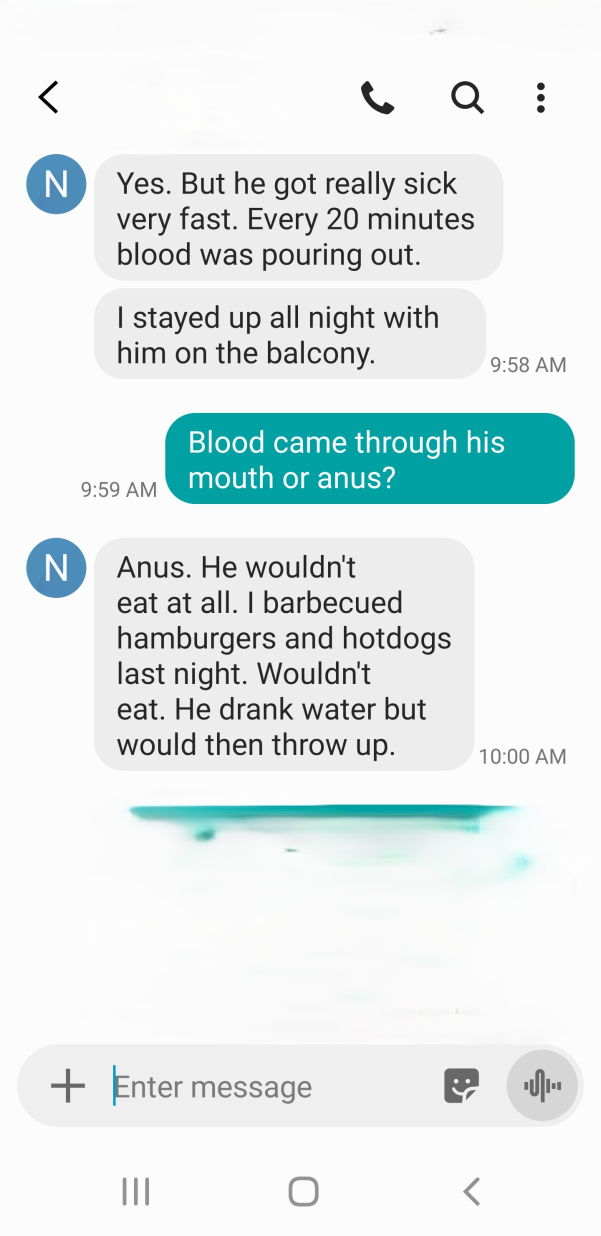The height and width of the screenshot is (1236, 601).
Task: Call this contact
Action: coord(377,97)
